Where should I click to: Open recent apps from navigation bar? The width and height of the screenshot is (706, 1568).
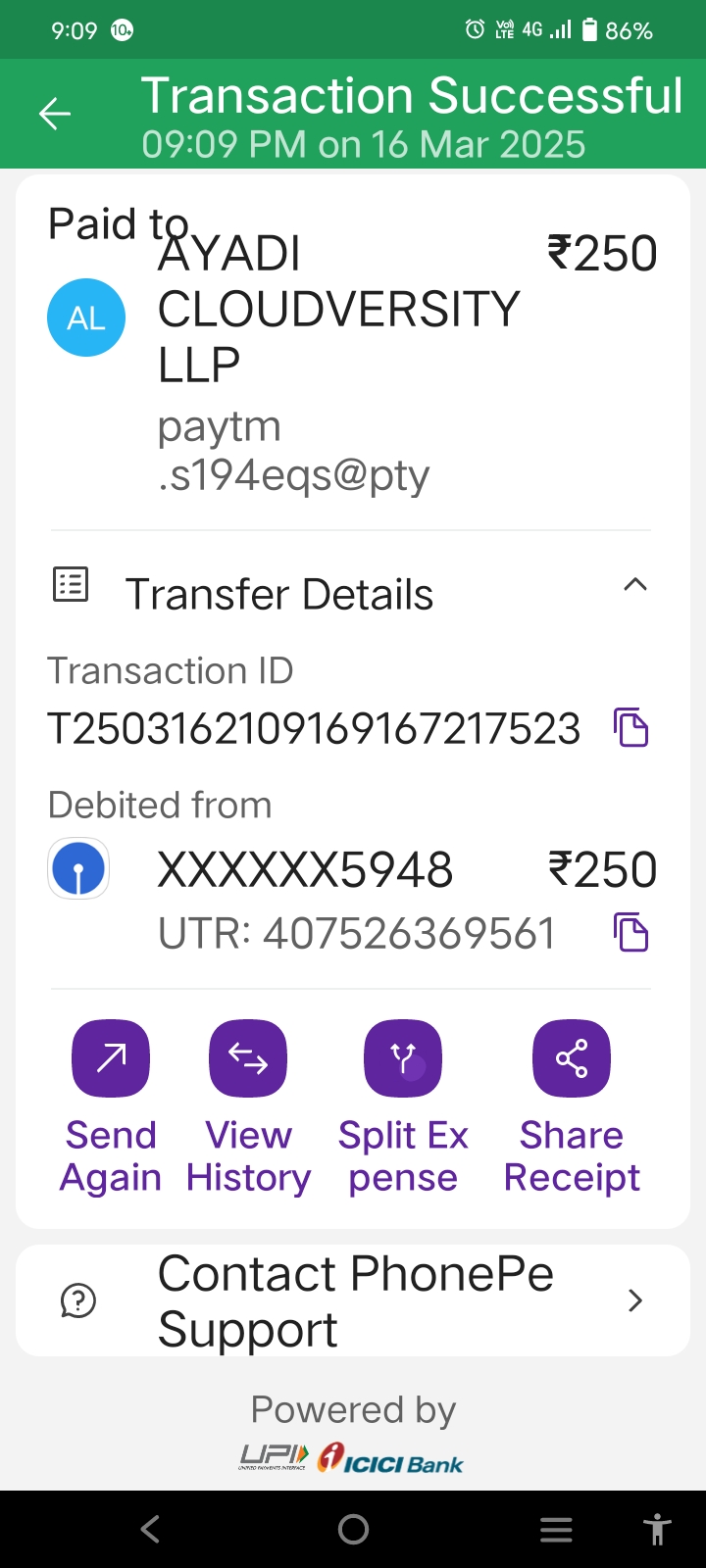[x=556, y=1529]
